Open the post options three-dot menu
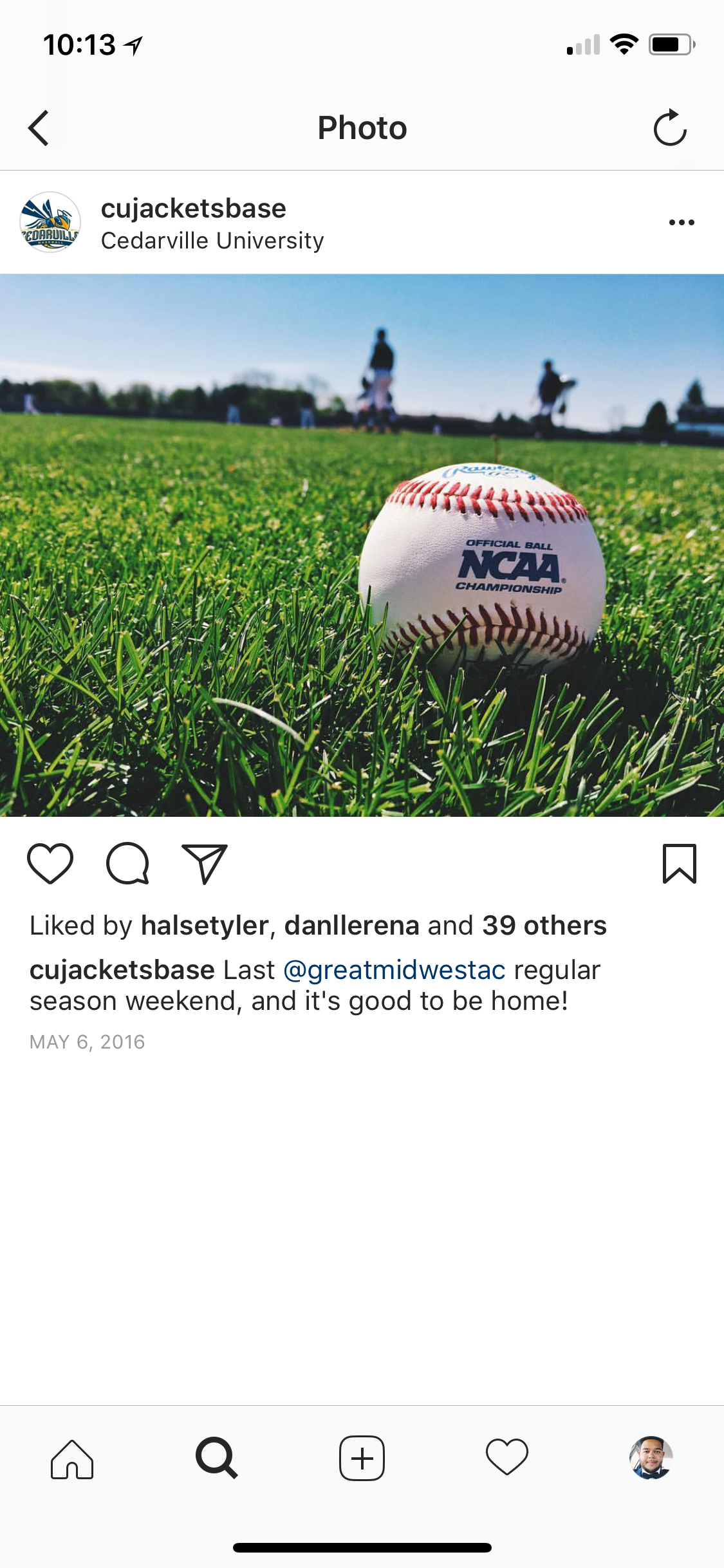 (681, 223)
